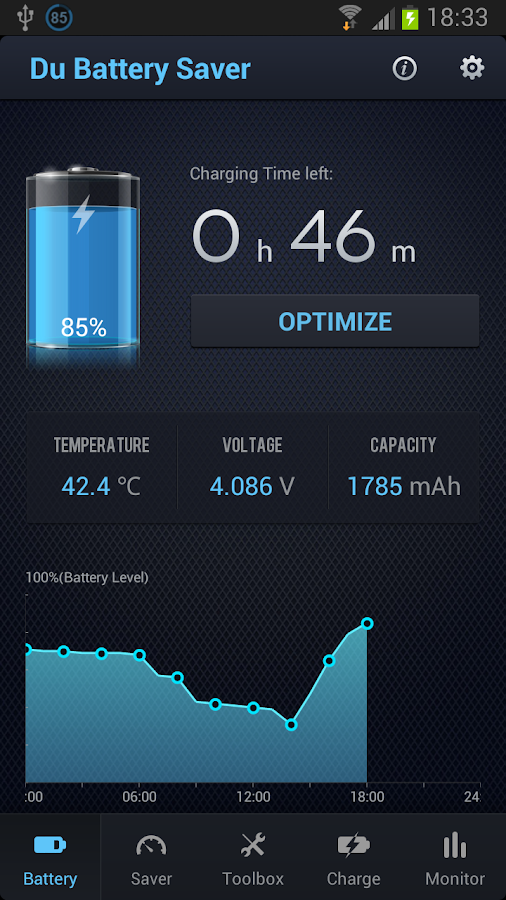Switch to the Saver tab
Screen dimensions: 506x900
click(x=151, y=857)
